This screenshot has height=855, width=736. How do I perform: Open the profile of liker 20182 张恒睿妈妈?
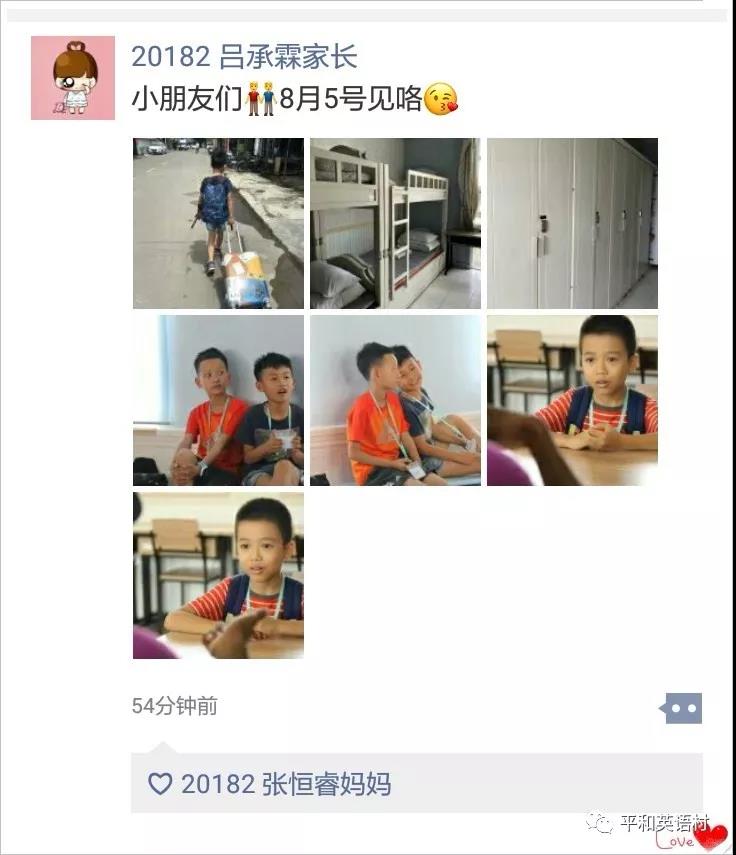pyautogui.click(x=286, y=784)
